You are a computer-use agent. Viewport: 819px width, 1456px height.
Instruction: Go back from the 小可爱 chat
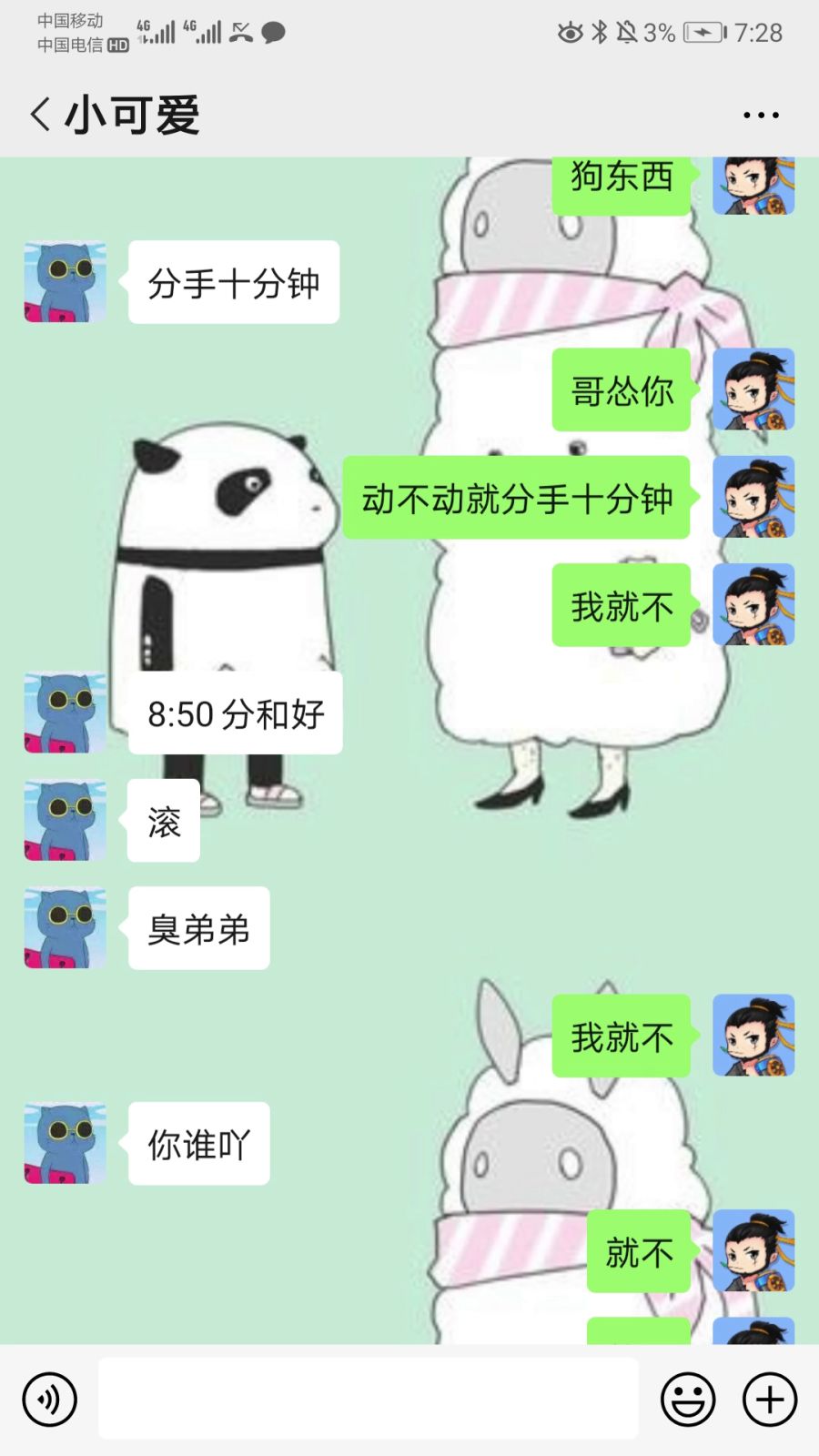[40, 115]
